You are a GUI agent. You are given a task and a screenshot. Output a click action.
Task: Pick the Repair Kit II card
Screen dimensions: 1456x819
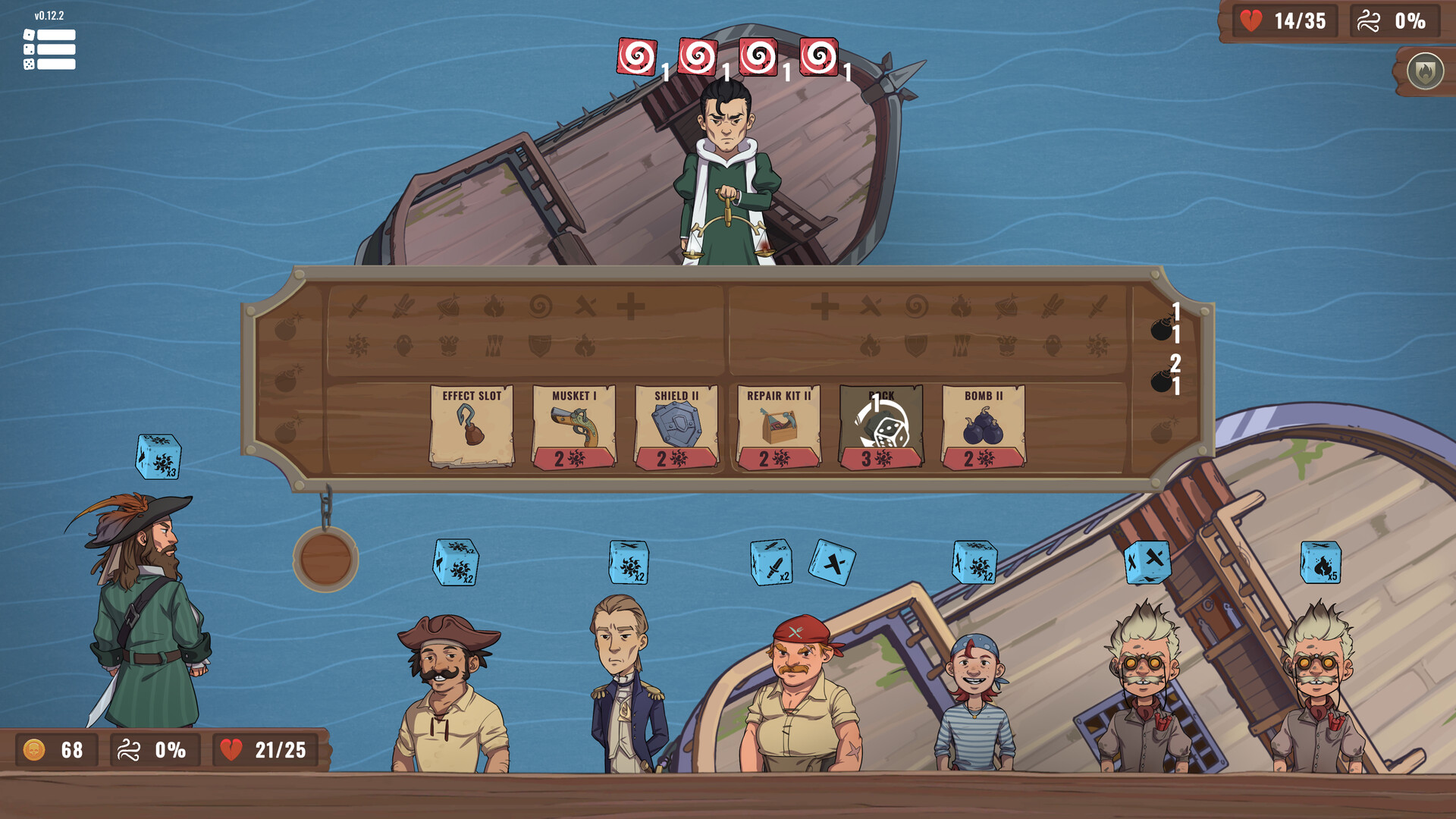pyautogui.click(x=779, y=425)
